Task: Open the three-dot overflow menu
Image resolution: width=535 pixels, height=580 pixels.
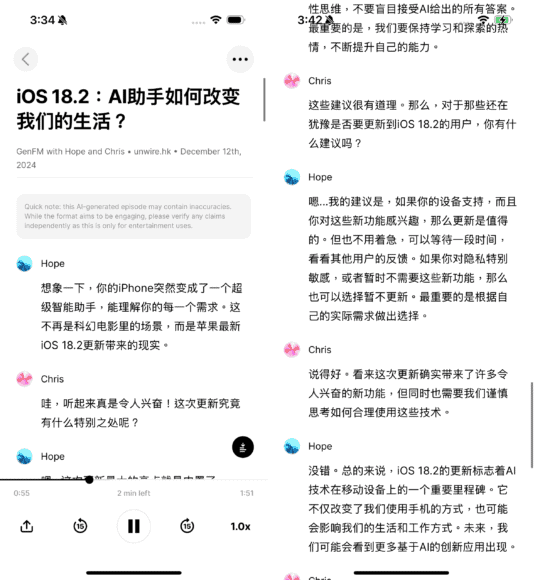Action: [x=240, y=59]
